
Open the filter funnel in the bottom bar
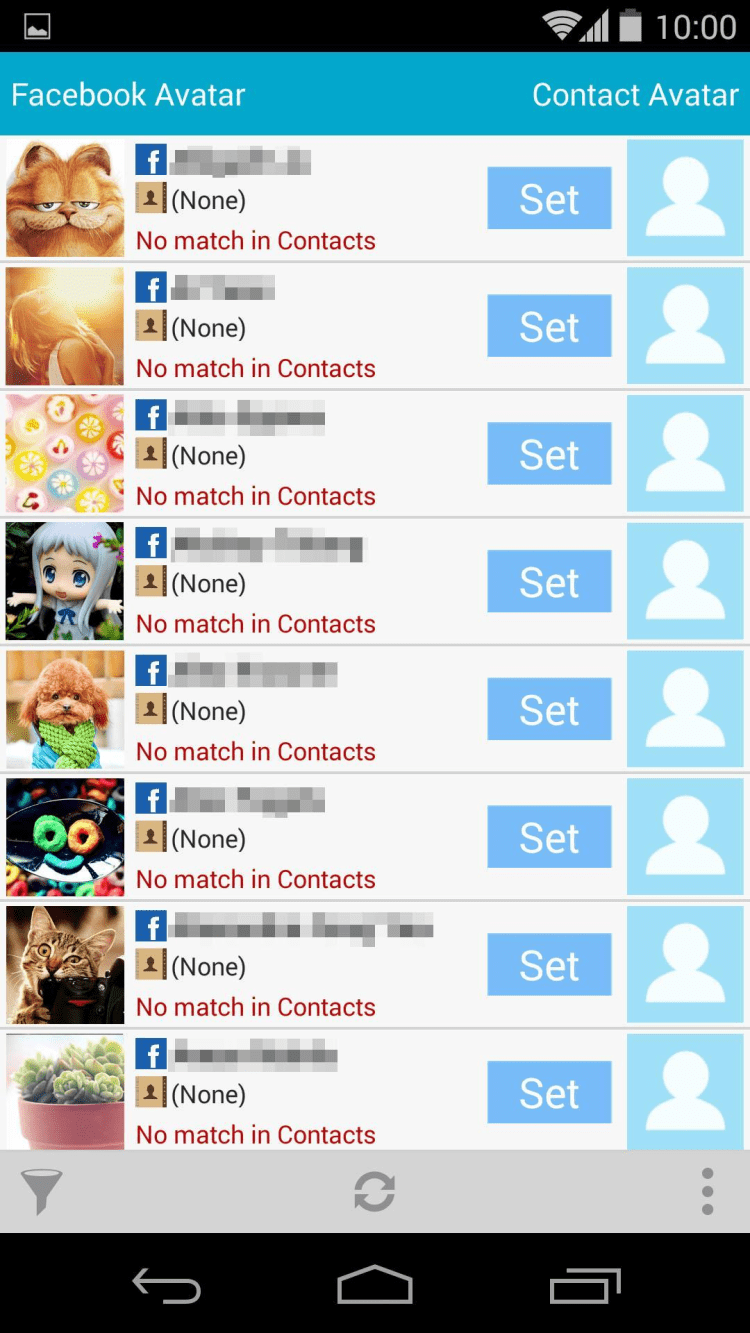tap(41, 1191)
